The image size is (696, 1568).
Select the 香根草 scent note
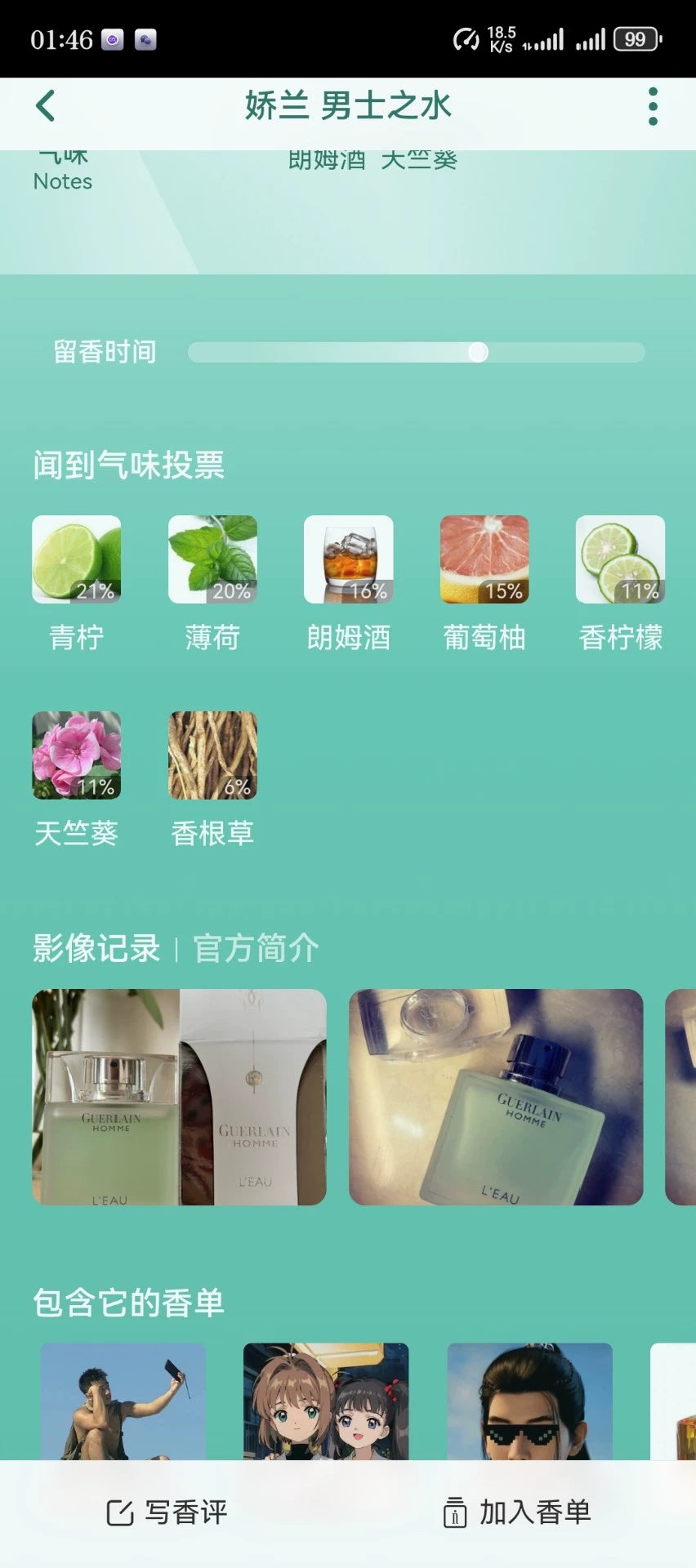(212, 755)
